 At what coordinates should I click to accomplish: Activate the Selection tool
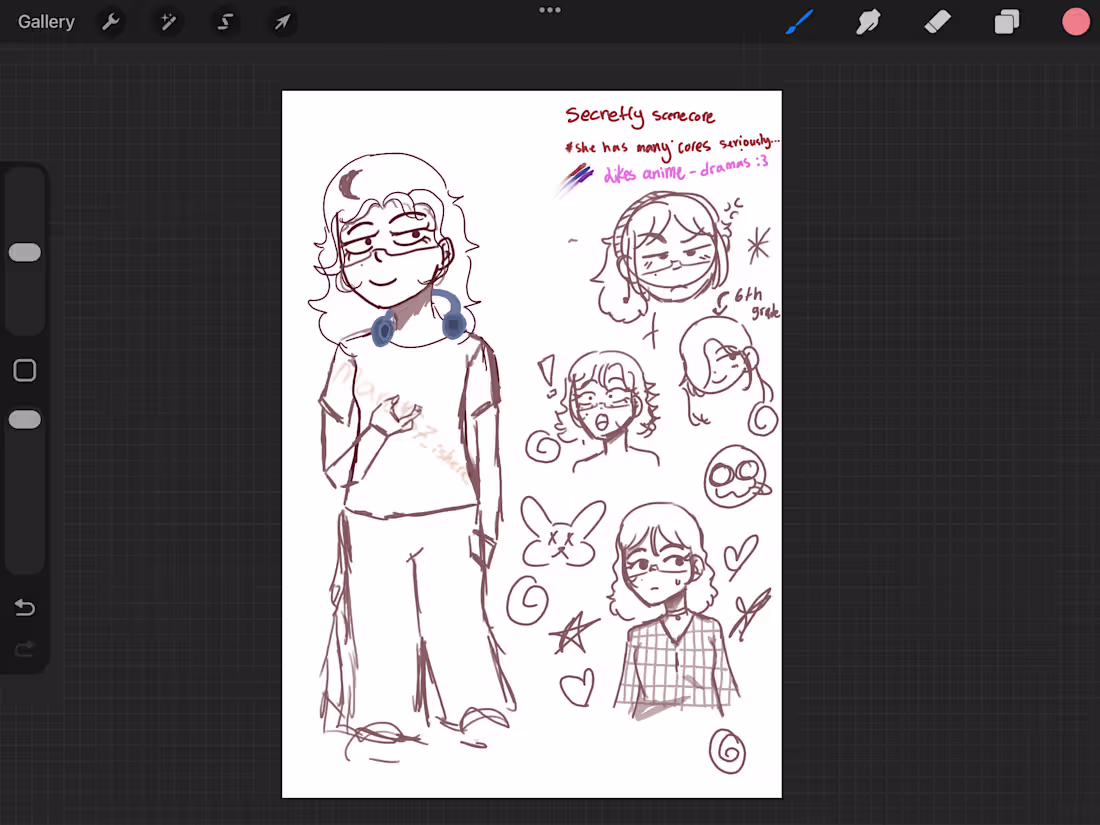pos(225,22)
